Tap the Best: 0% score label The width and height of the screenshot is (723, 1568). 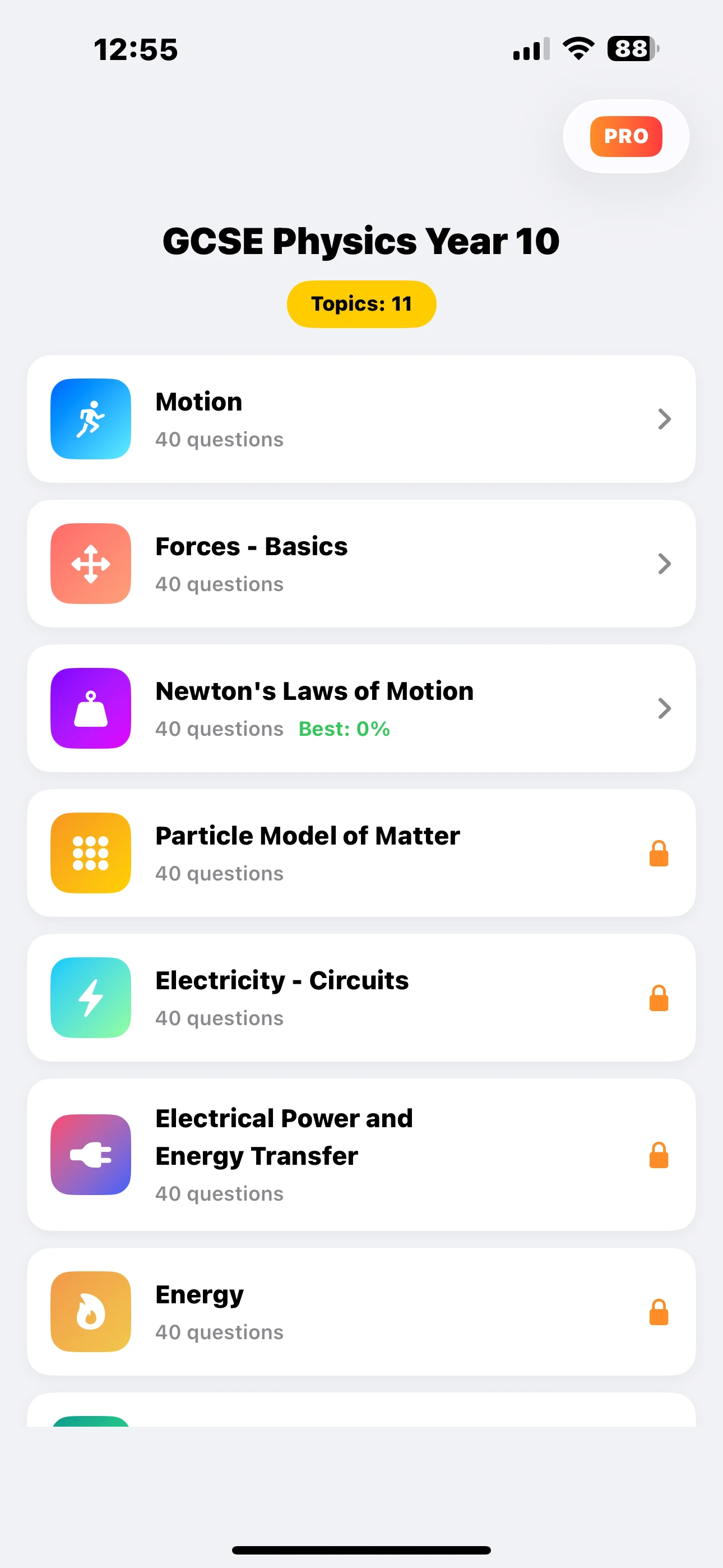(x=344, y=728)
